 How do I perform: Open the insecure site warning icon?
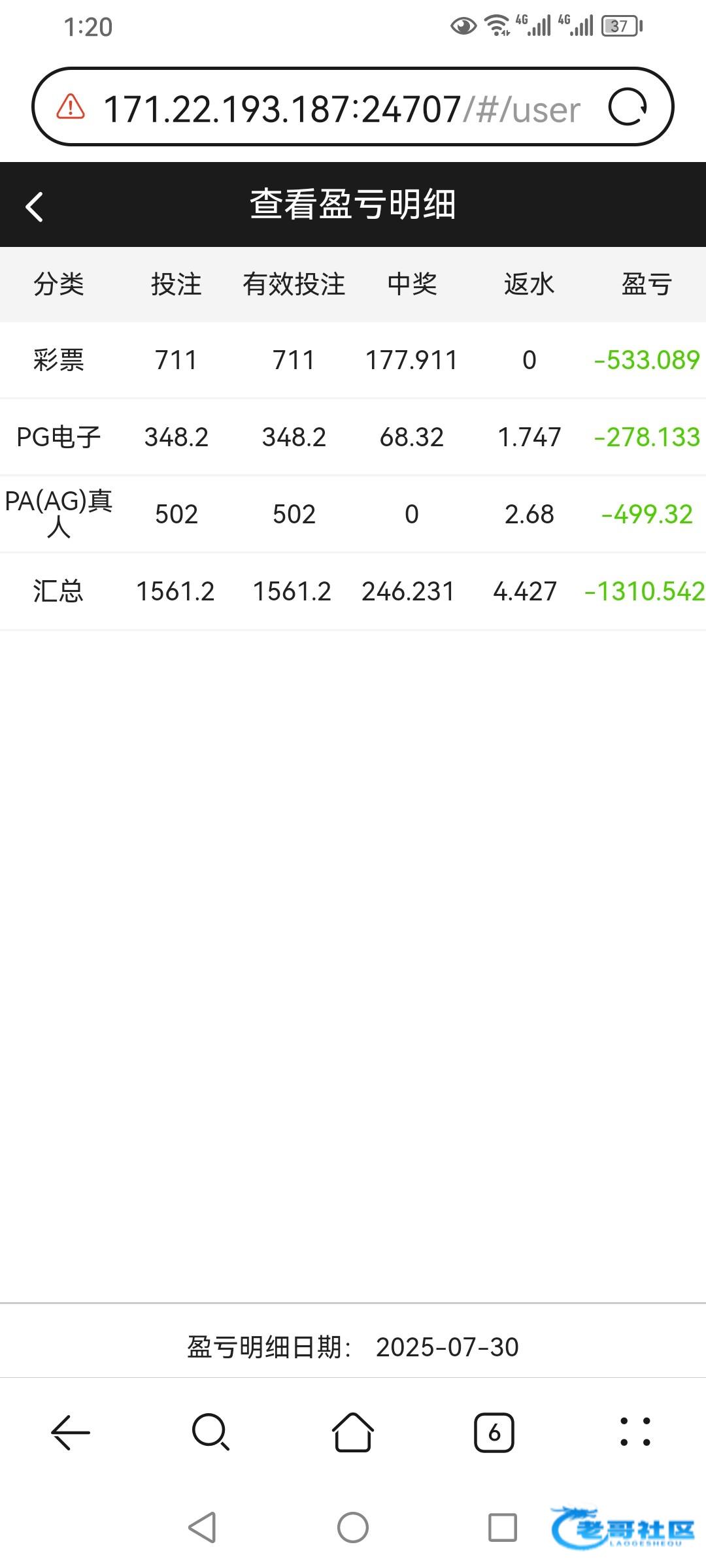tap(71, 106)
